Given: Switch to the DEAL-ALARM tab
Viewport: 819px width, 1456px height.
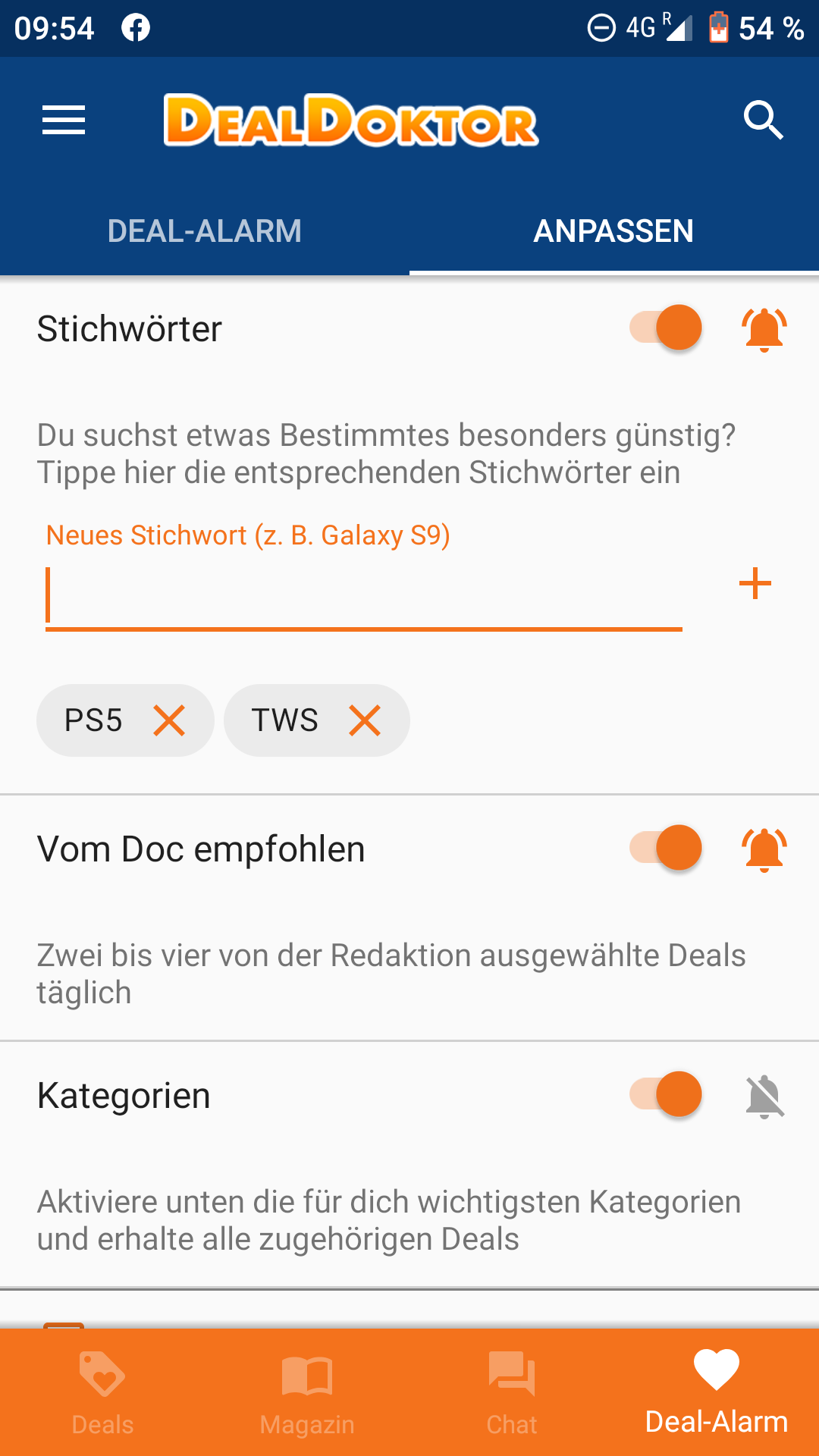Looking at the screenshot, I should [205, 231].
